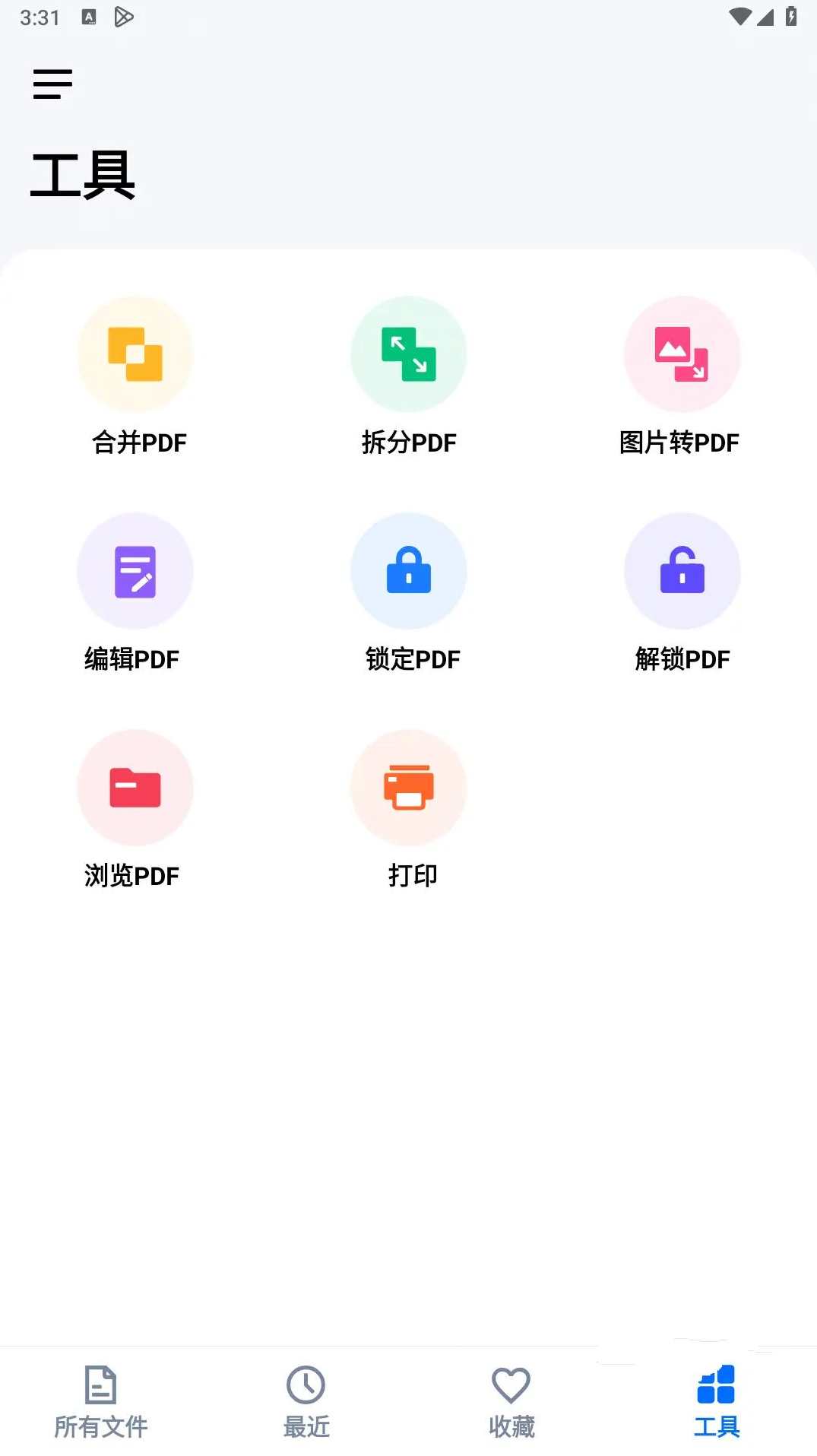817x1456 pixels.
Task: Click the 锁定PDF text label
Action: pos(410,659)
